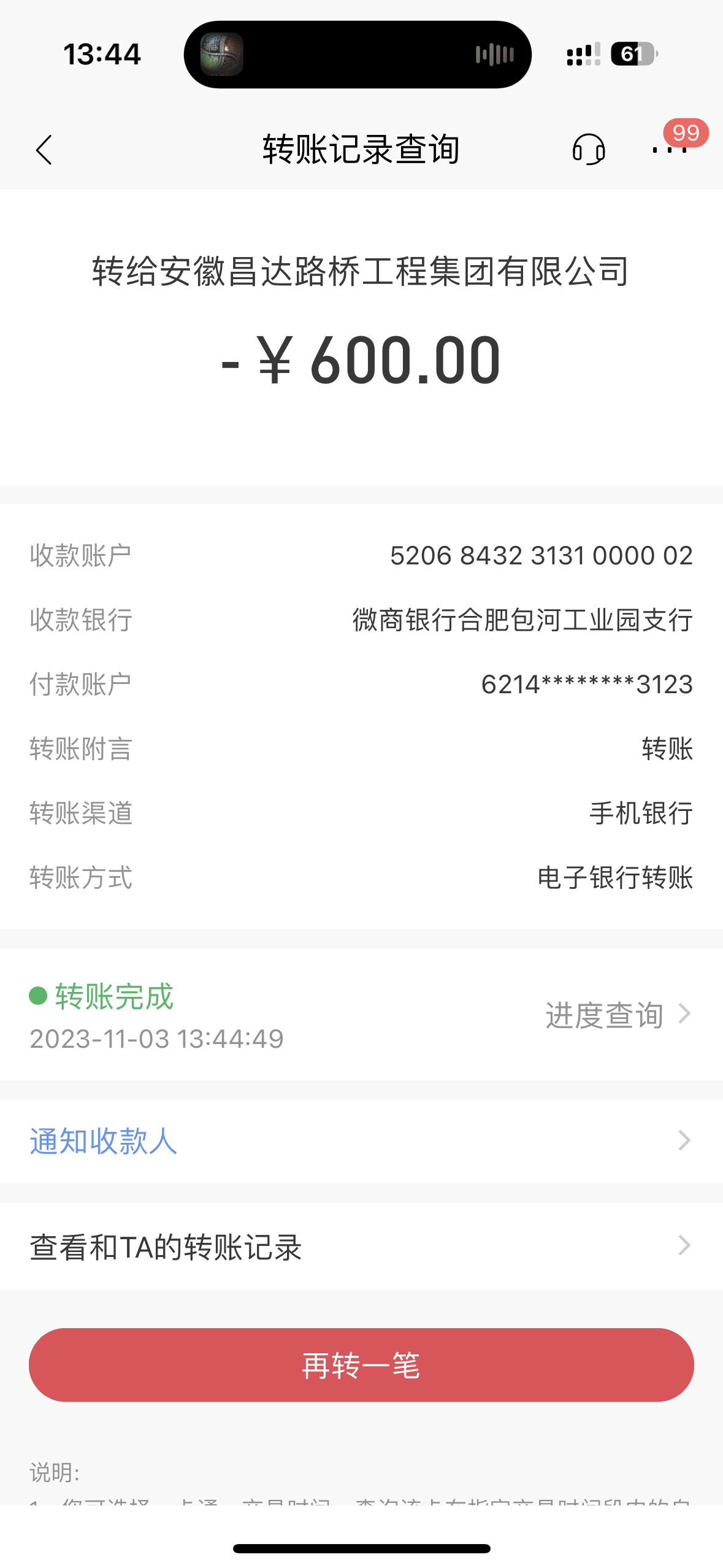Go back using the top-left arrow

[x=44, y=150]
